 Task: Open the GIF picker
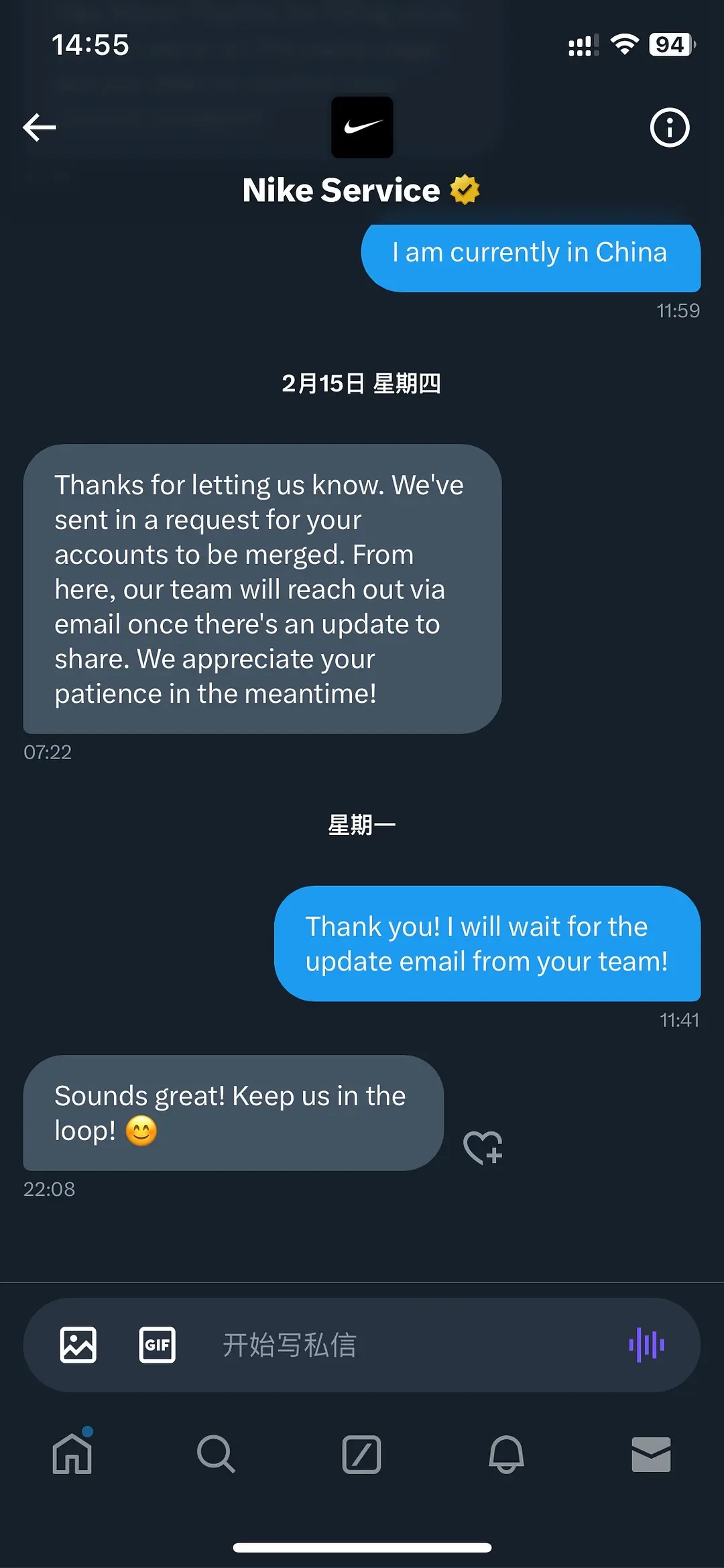point(157,1345)
